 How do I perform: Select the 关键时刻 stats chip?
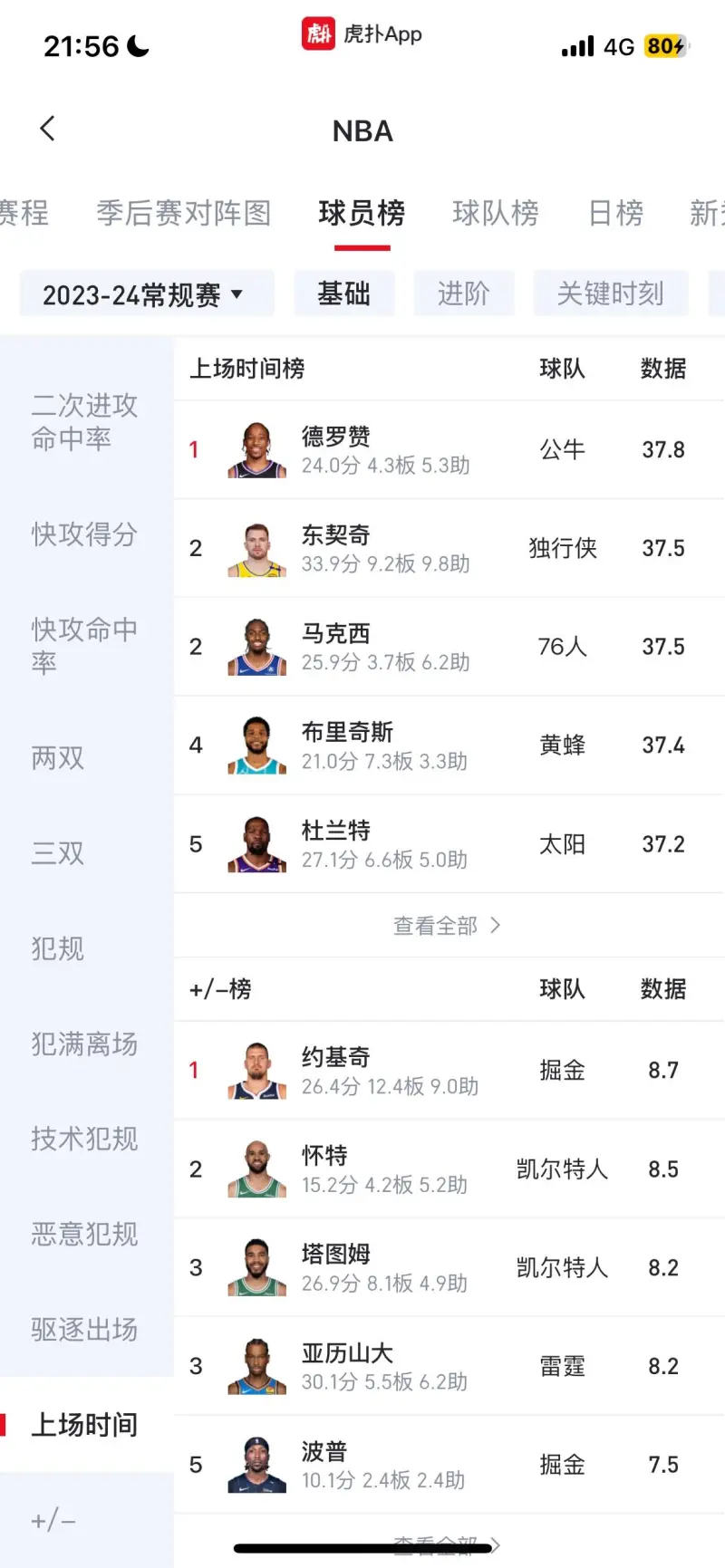click(610, 293)
